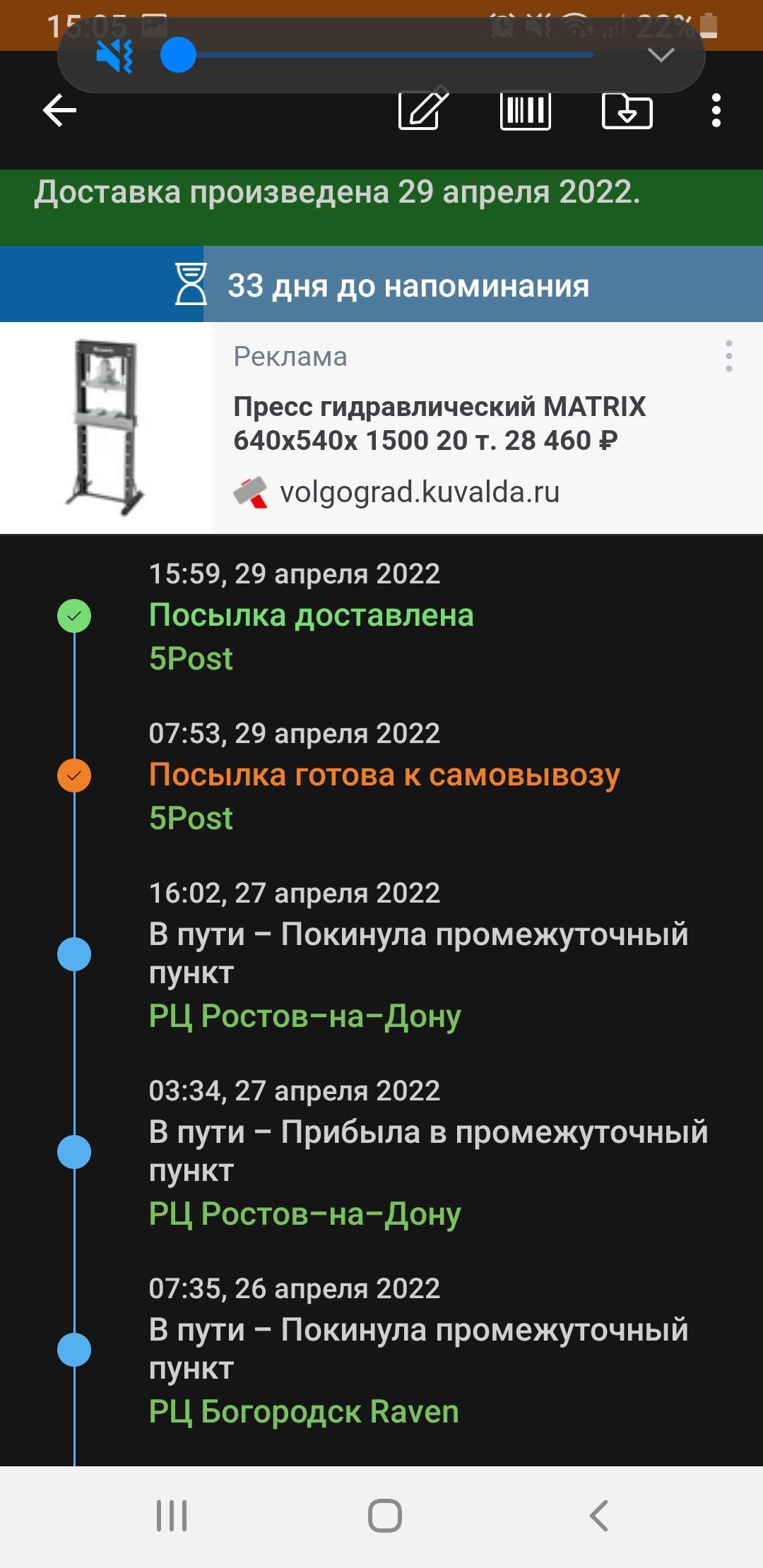Go to the home screen
Image resolution: width=763 pixels, height=1568 pixels.
(384, 1515)
